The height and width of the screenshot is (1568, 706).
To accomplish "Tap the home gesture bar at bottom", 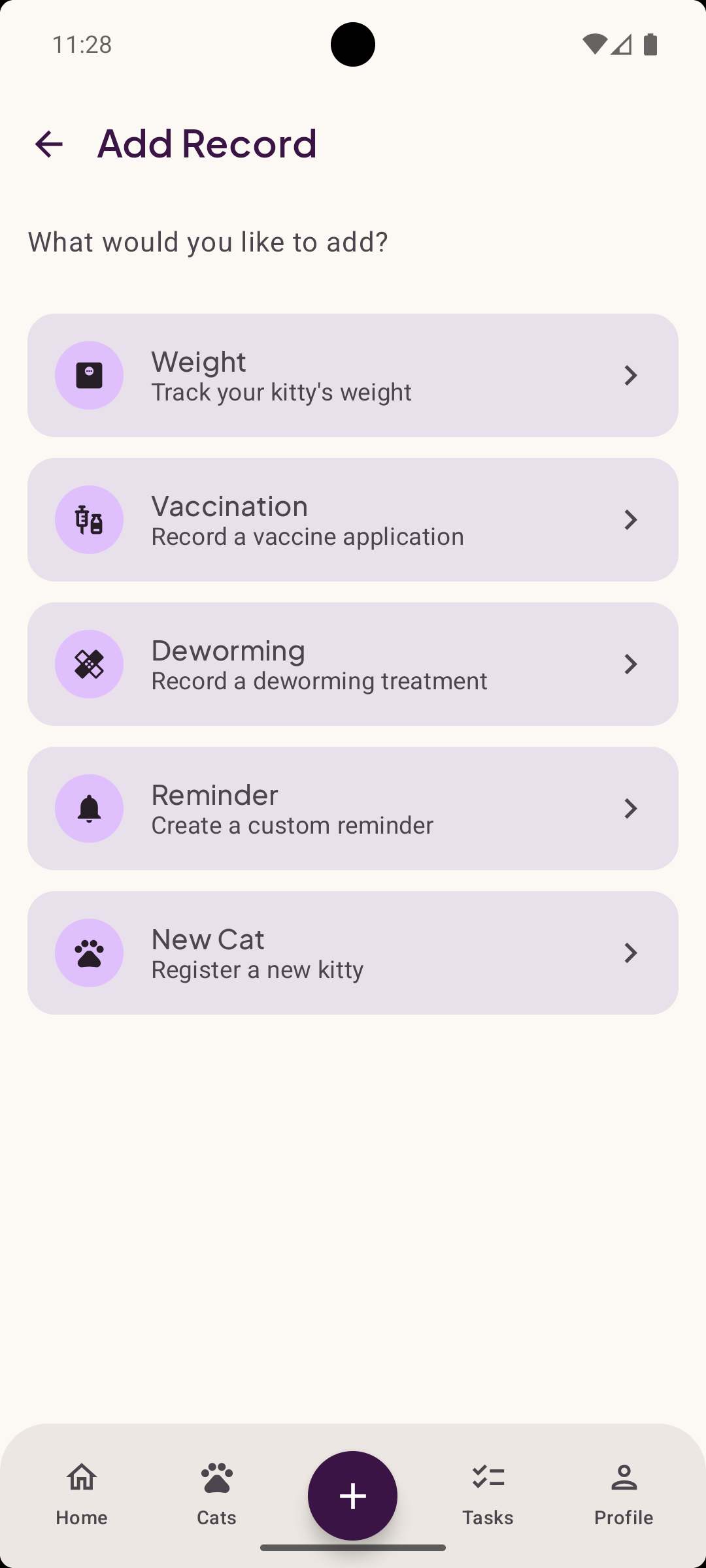I will tap(353, 1546).
